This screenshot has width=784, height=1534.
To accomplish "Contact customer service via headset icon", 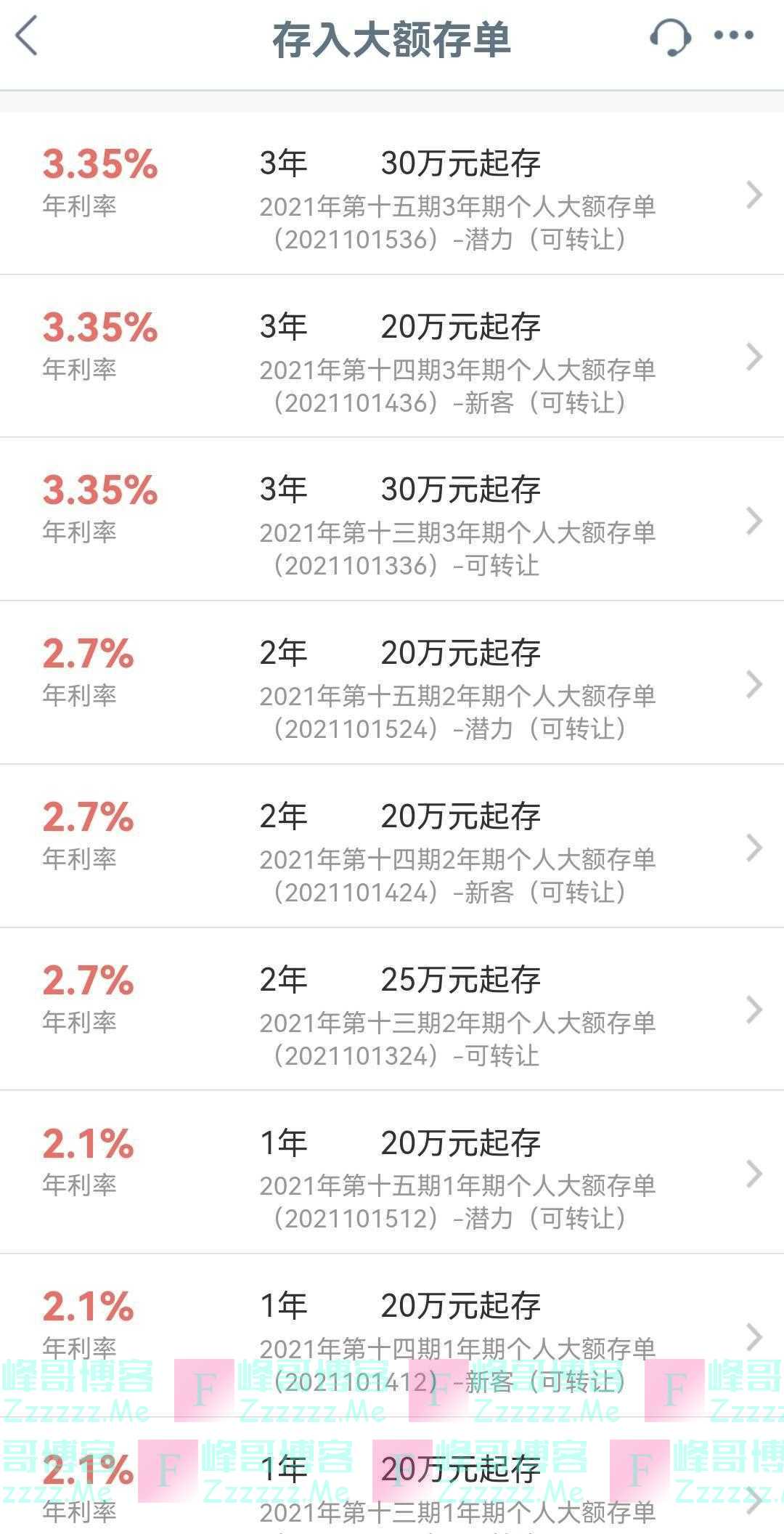I will [669, 37].
